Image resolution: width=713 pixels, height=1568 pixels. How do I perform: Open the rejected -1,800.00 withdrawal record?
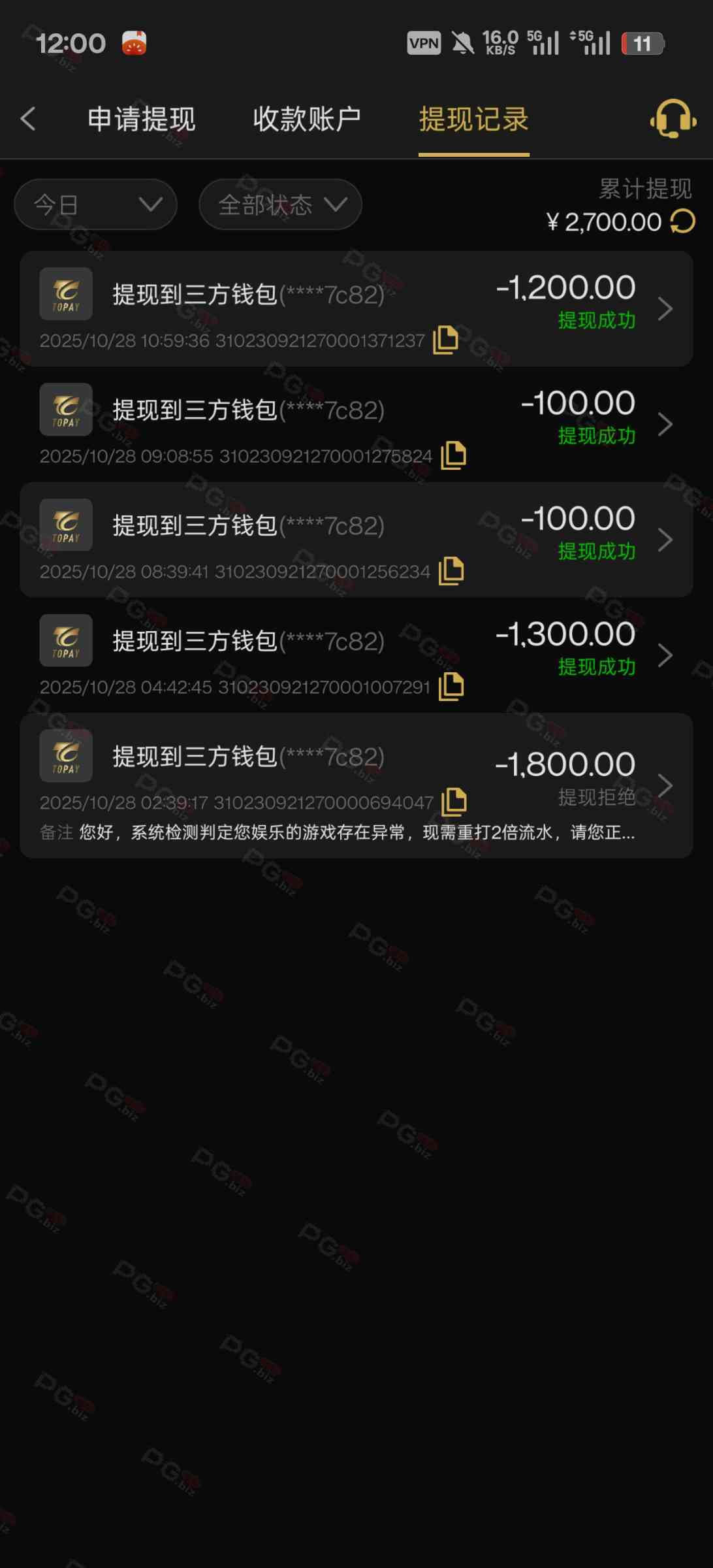(665, 785)
